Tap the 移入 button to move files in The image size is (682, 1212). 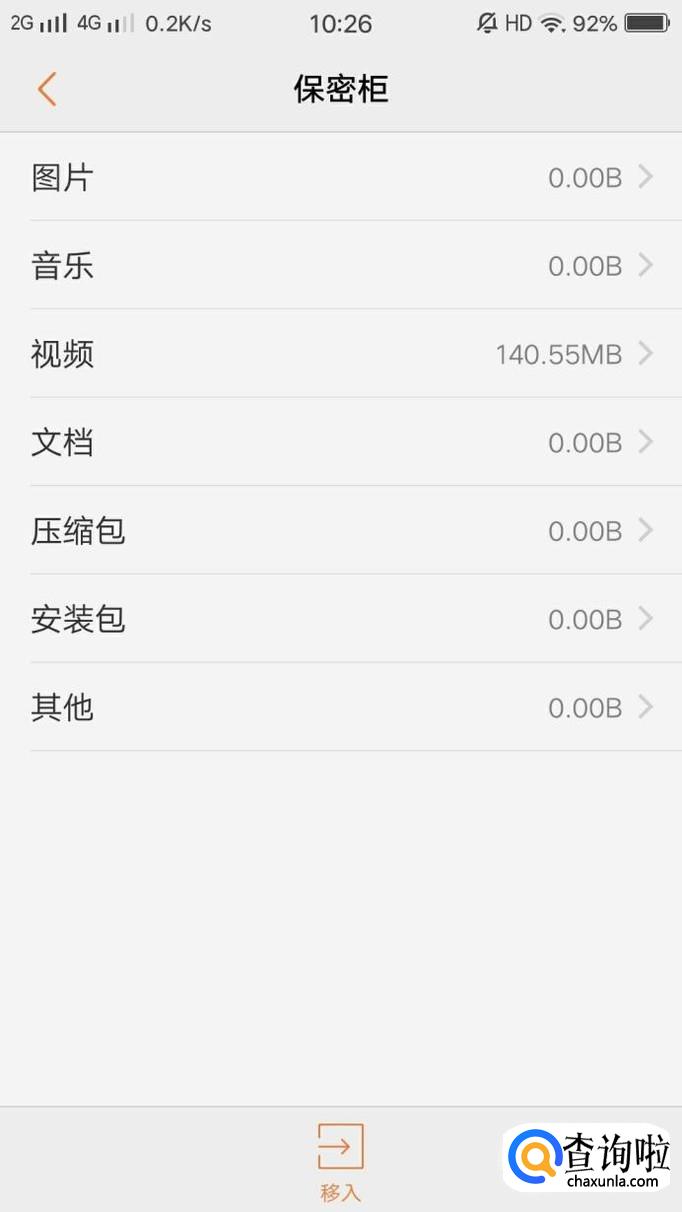pos(340,1160)
